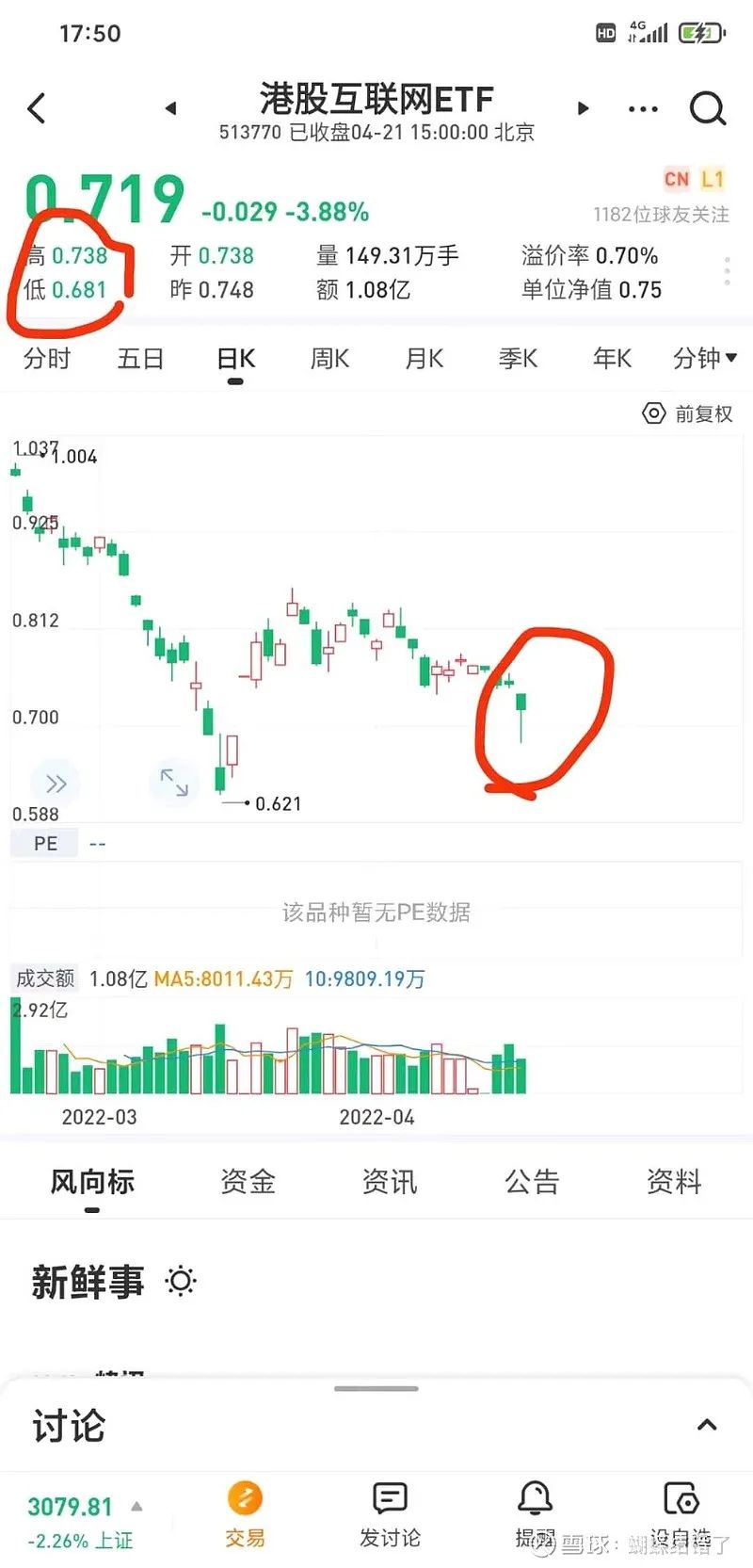The width and height of the screenshot is (753, 1568).
Task: Switch to the next stock arrow
Action: pos(583,108)
